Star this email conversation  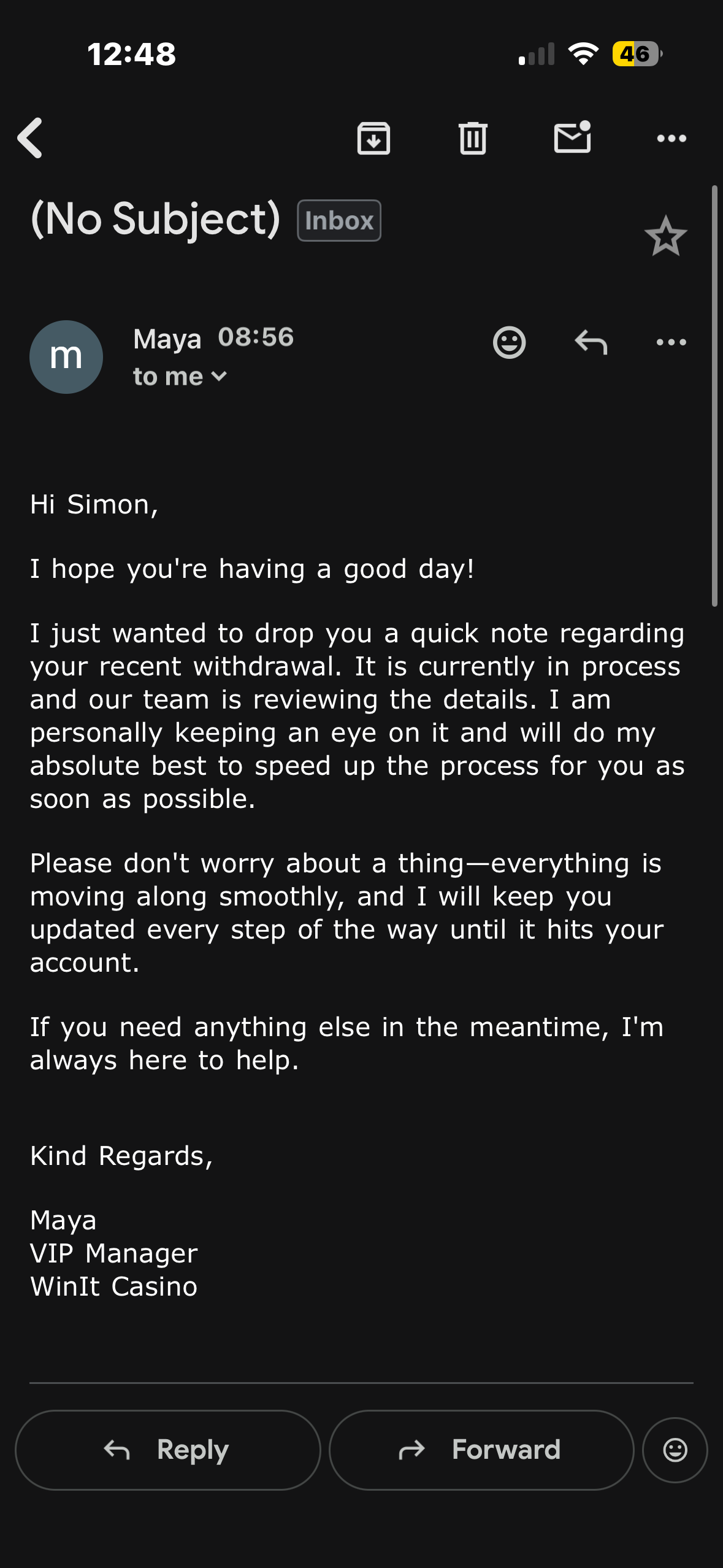(665, 236)
